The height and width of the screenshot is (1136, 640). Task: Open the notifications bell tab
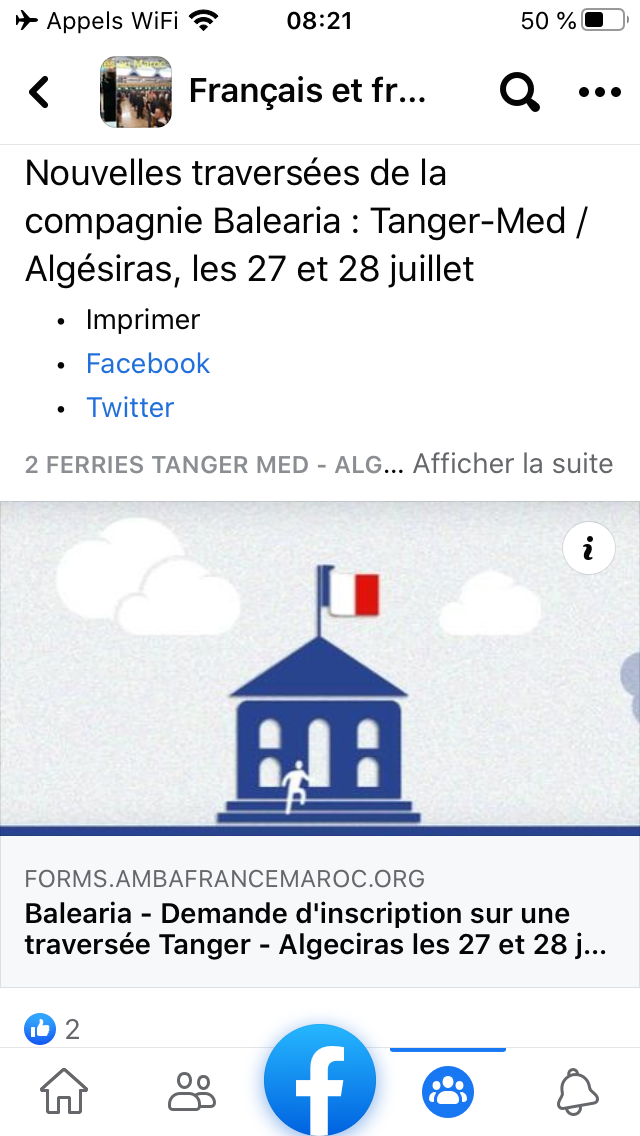pos(577,1091)
